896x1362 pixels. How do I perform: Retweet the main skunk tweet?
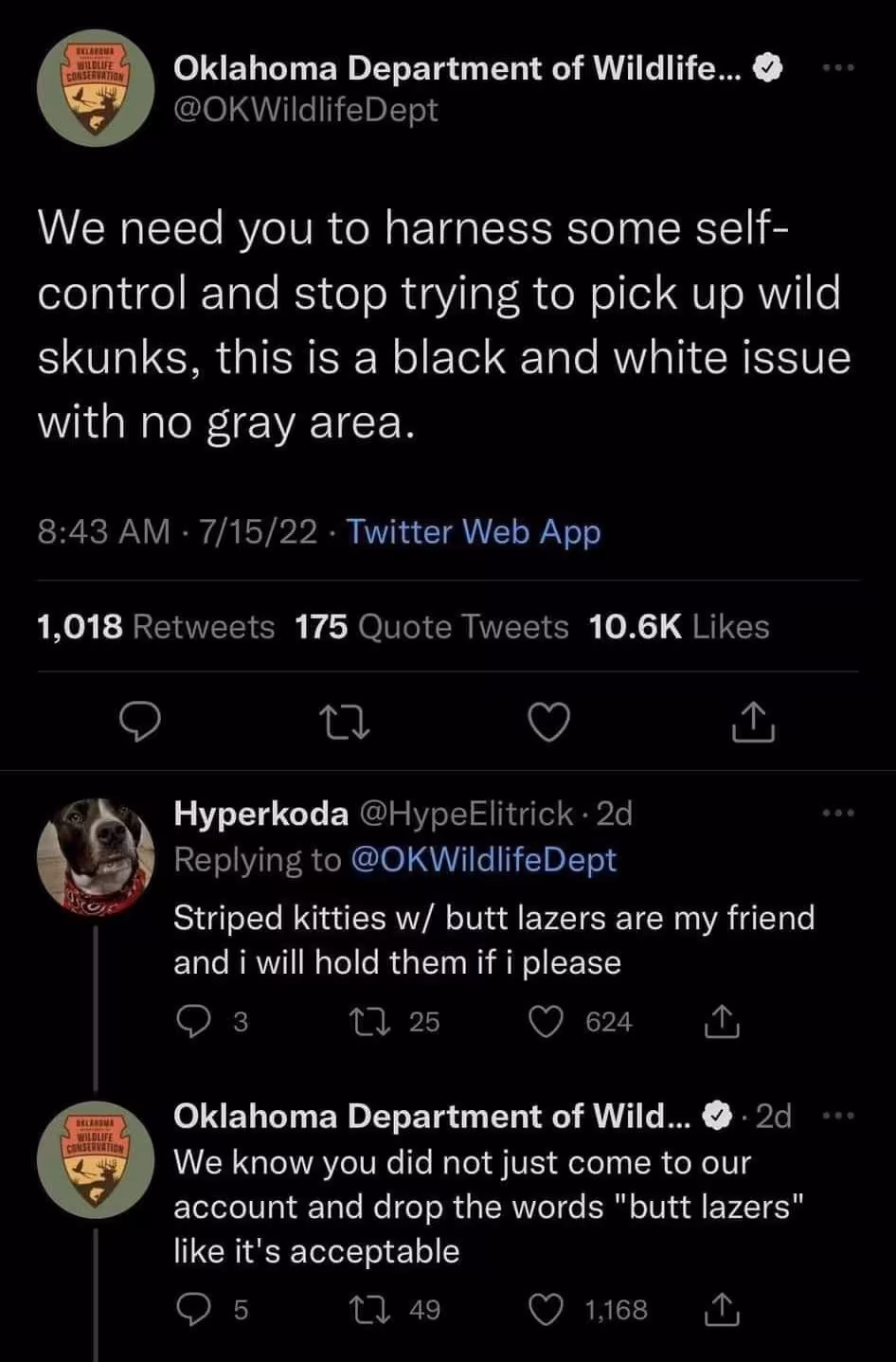pyautogui.click(x=342, y=723)
